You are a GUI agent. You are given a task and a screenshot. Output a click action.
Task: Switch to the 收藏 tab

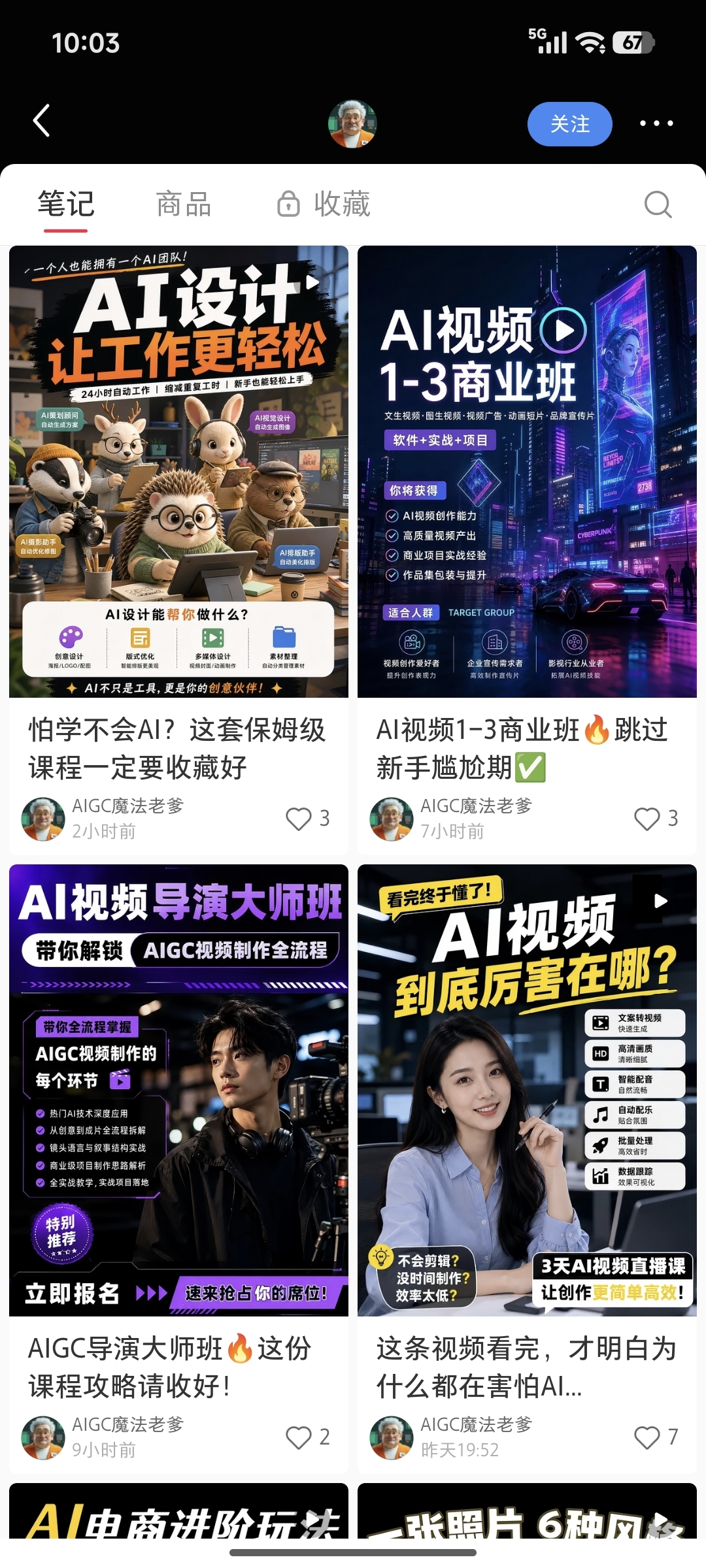pyautogui.click(x=324, y=204)
